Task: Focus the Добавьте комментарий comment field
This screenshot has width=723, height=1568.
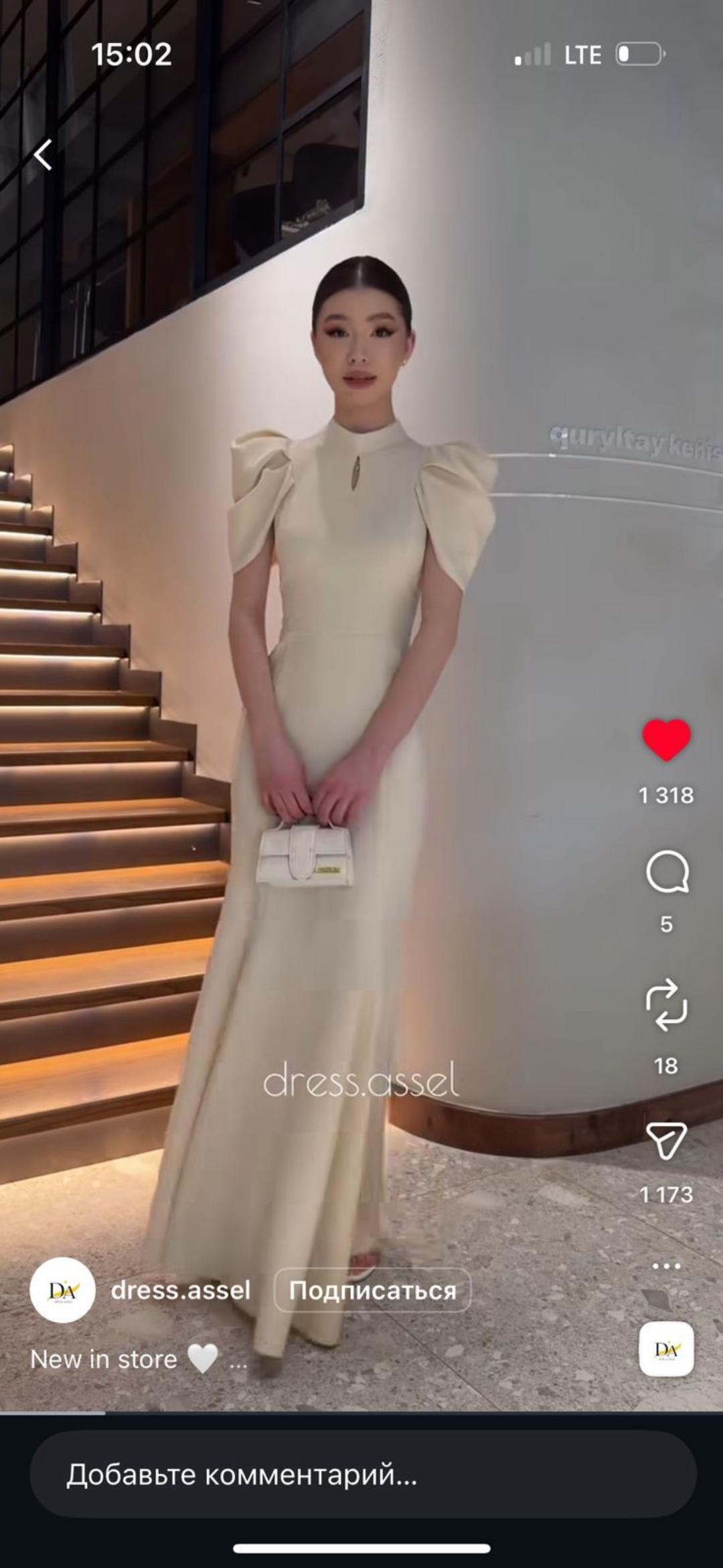Action: 364,1474
